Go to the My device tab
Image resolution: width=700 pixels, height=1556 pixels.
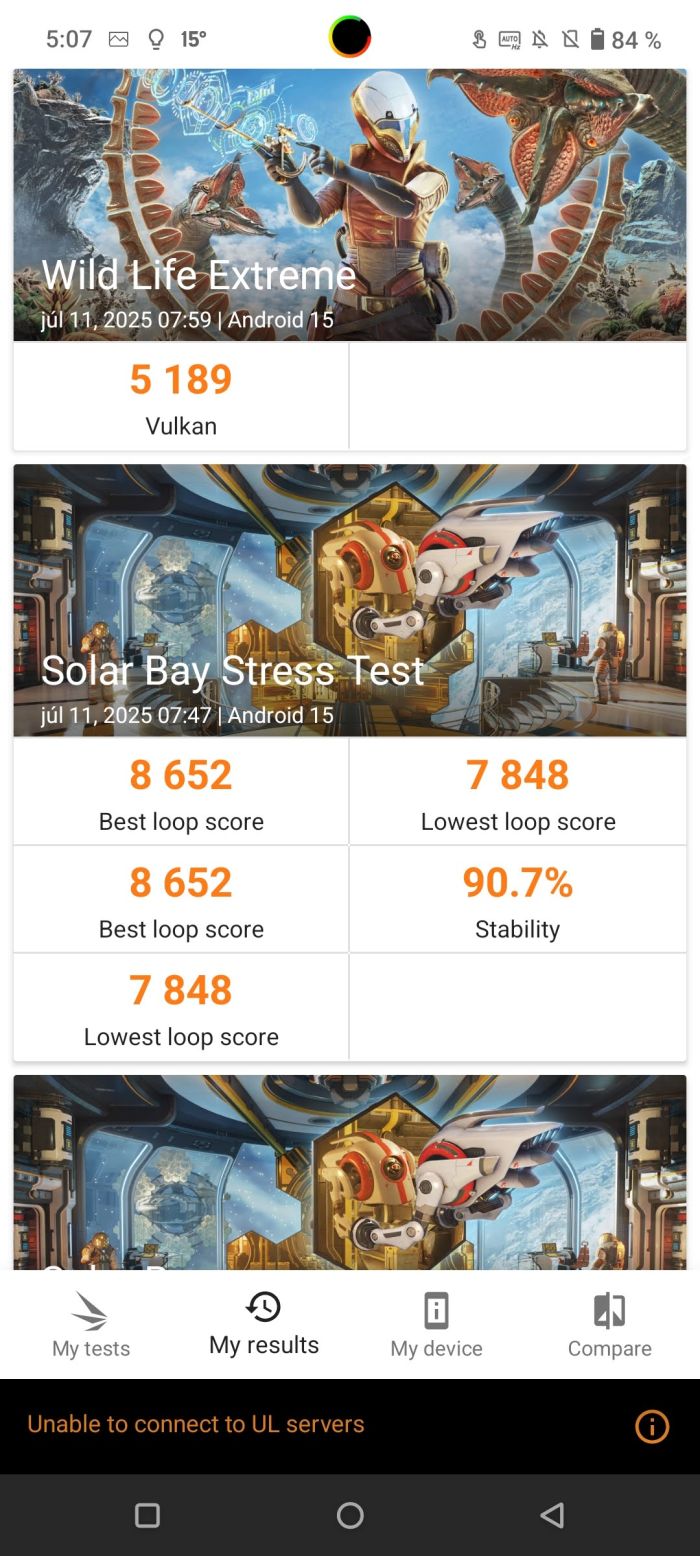pyautogui.click(x=436, y=1325)
